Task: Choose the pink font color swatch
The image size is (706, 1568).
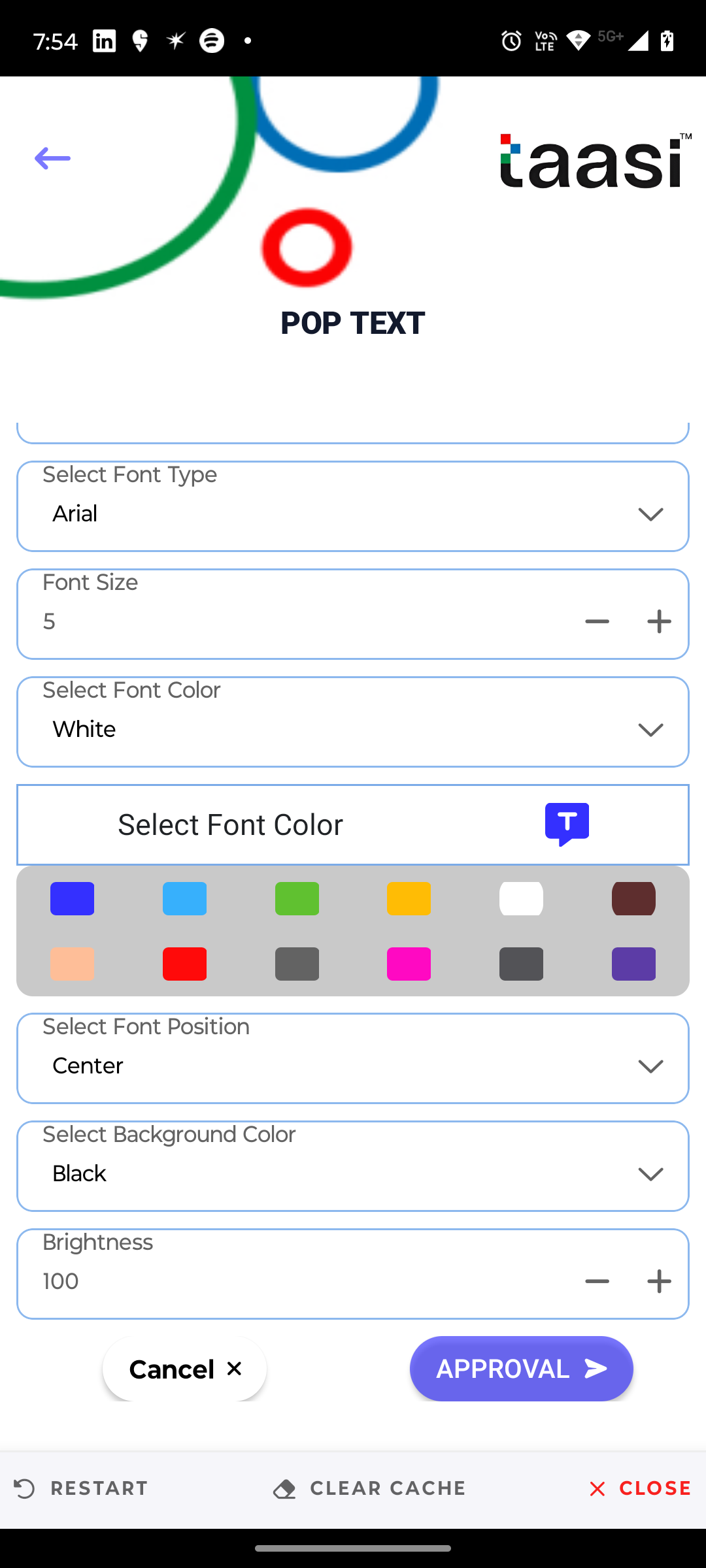Action: click(x=409, y=964)
